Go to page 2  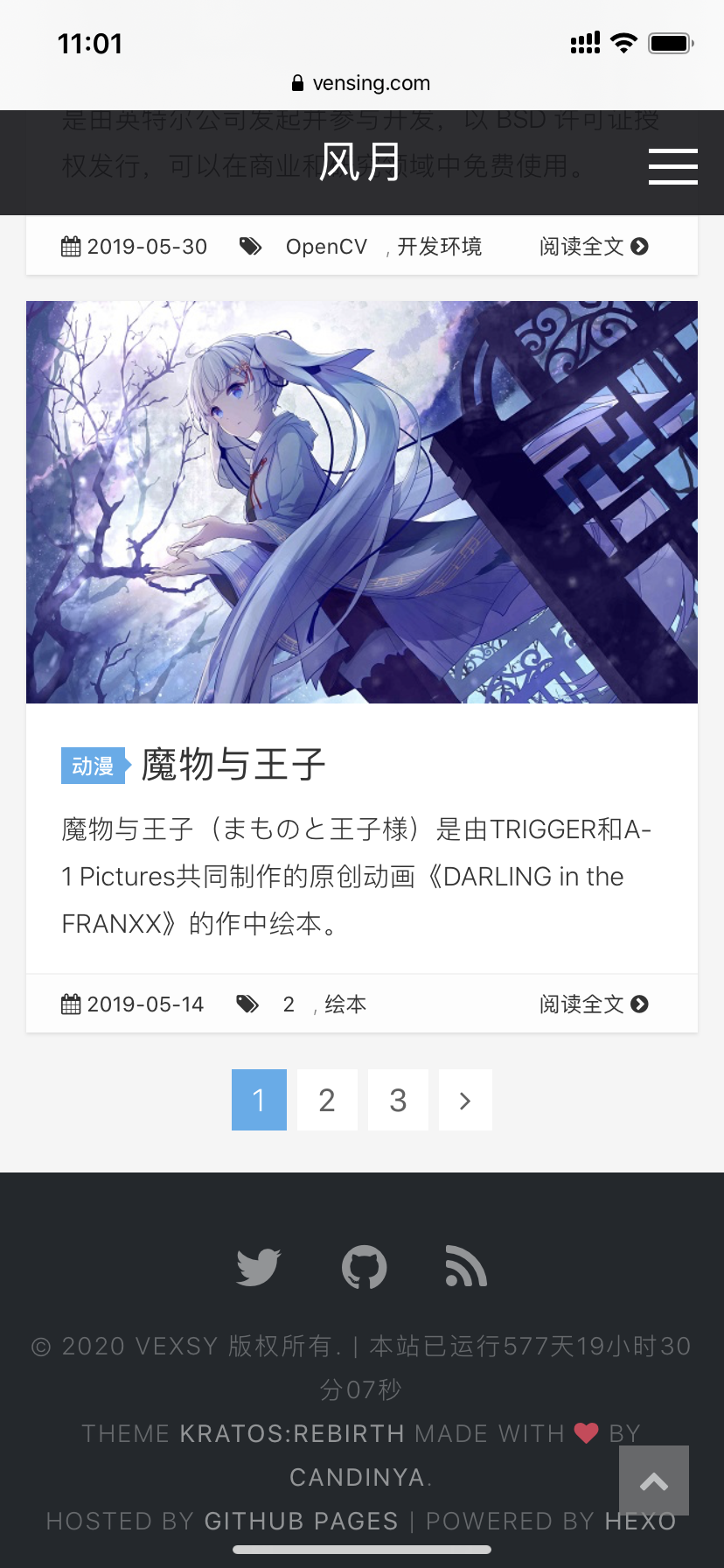point(327,1100)
